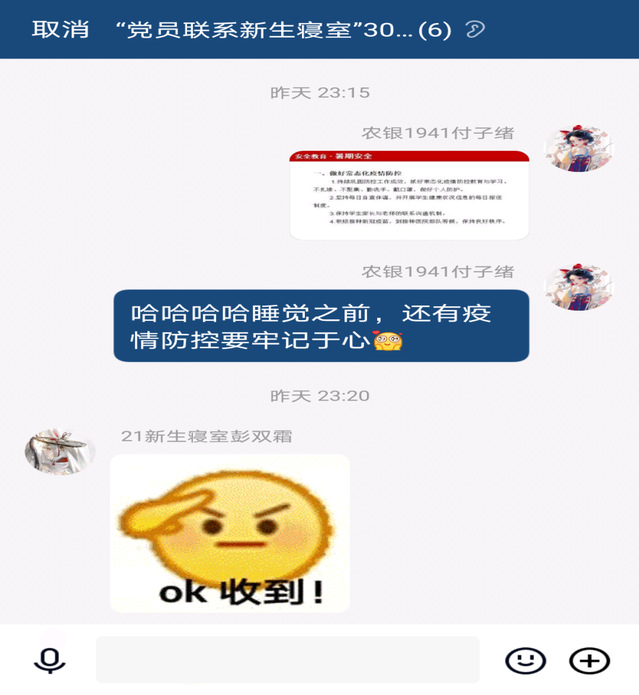Tap the message input field

point(287,660)
